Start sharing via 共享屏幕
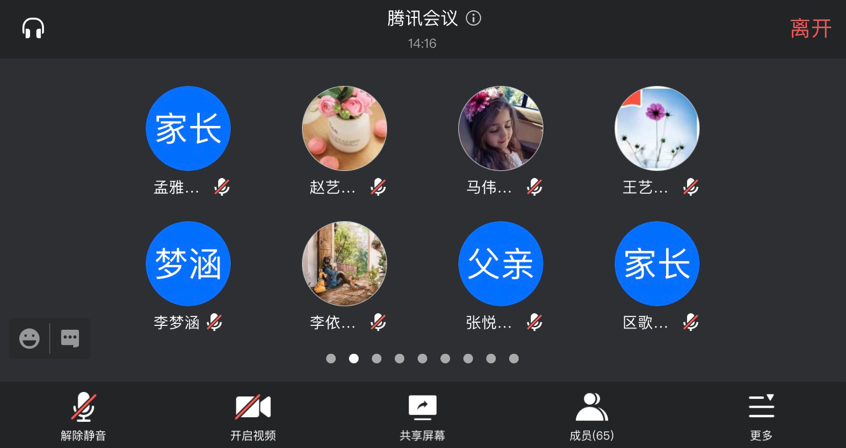 [x=422, y=416]
